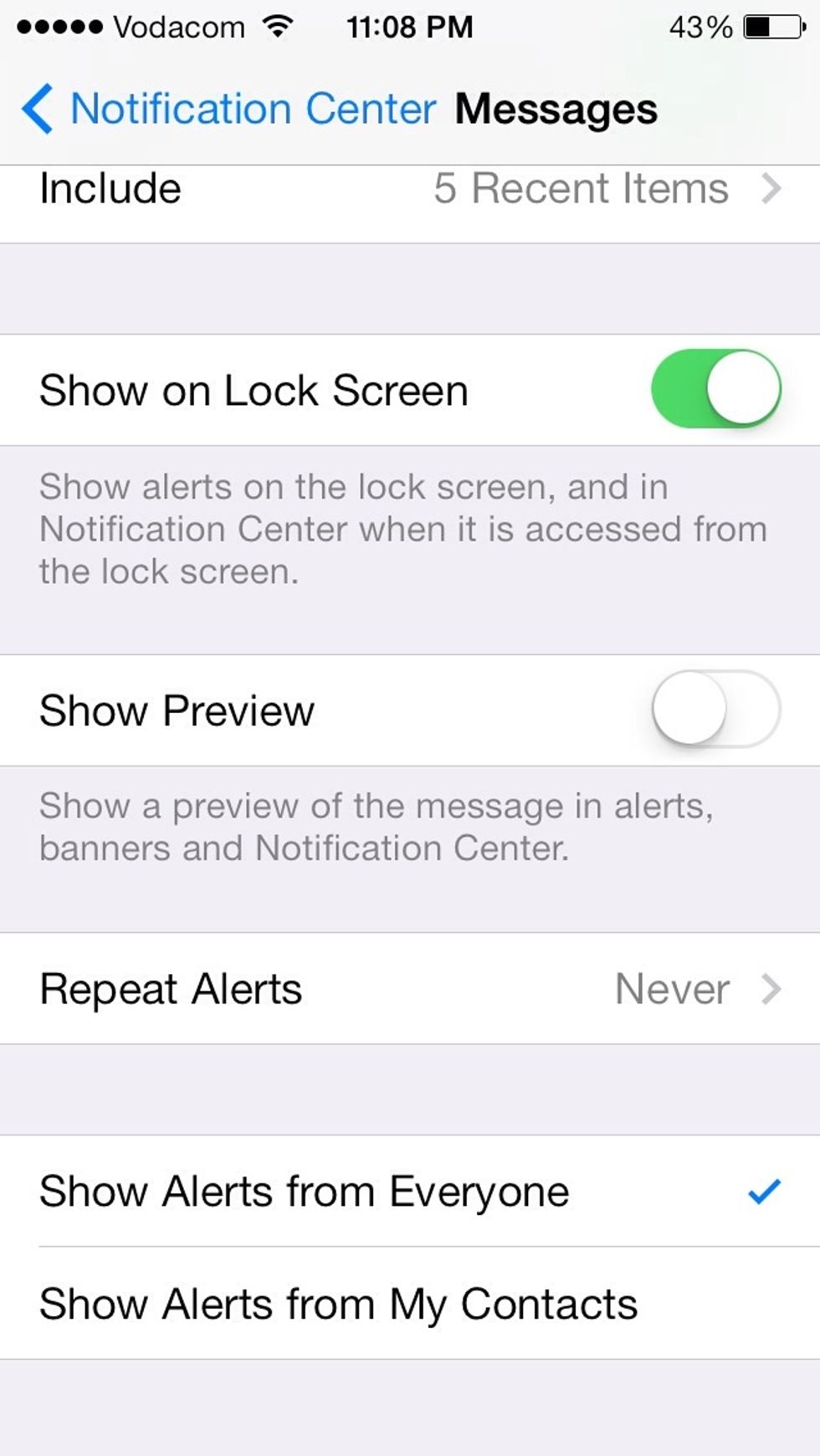Turn off Show on Lock Screen
Image resolution: width=820 pixels, height=1456 pixels.
716,389
